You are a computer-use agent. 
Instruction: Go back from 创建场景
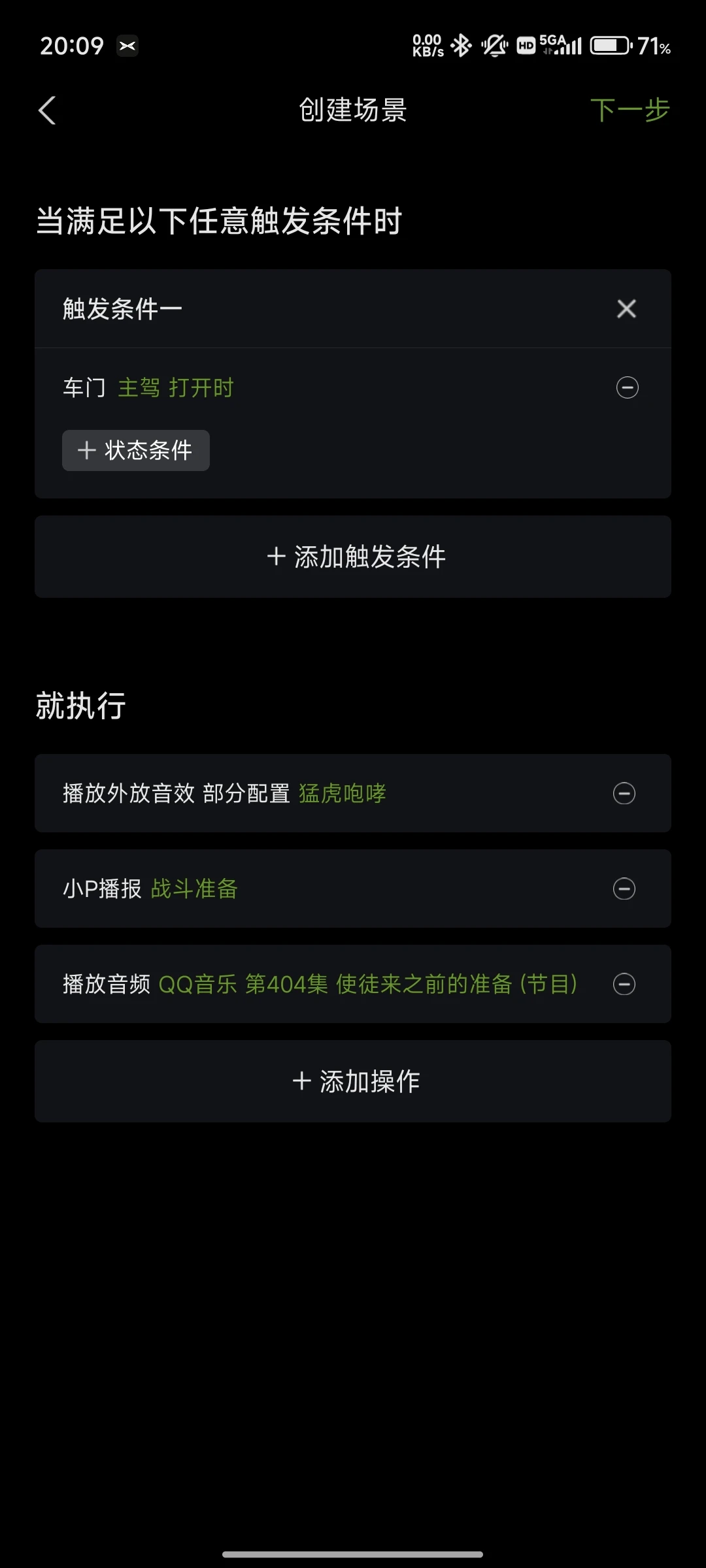point(47,110)
